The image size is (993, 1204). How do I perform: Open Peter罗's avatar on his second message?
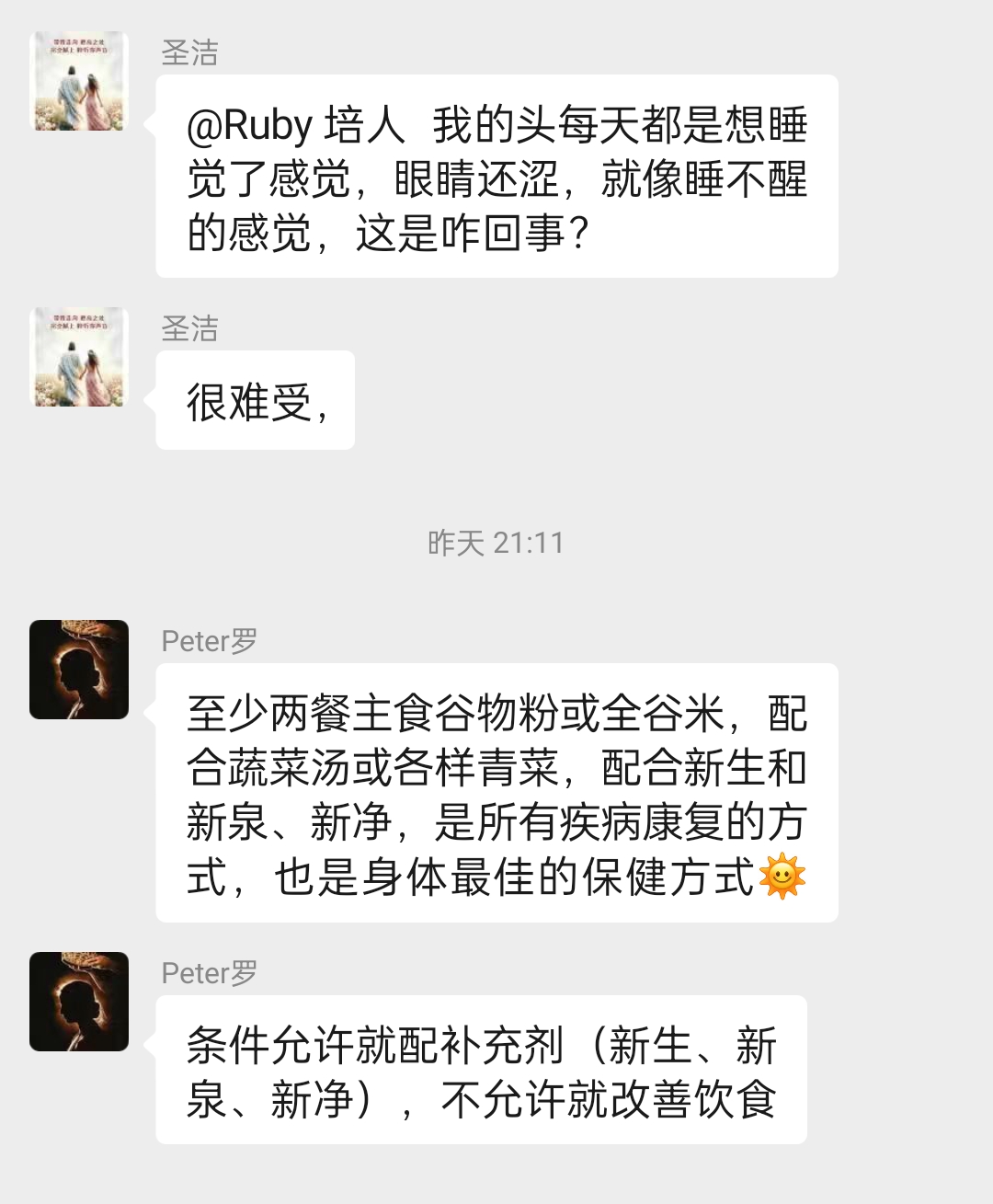point(78,1003)
